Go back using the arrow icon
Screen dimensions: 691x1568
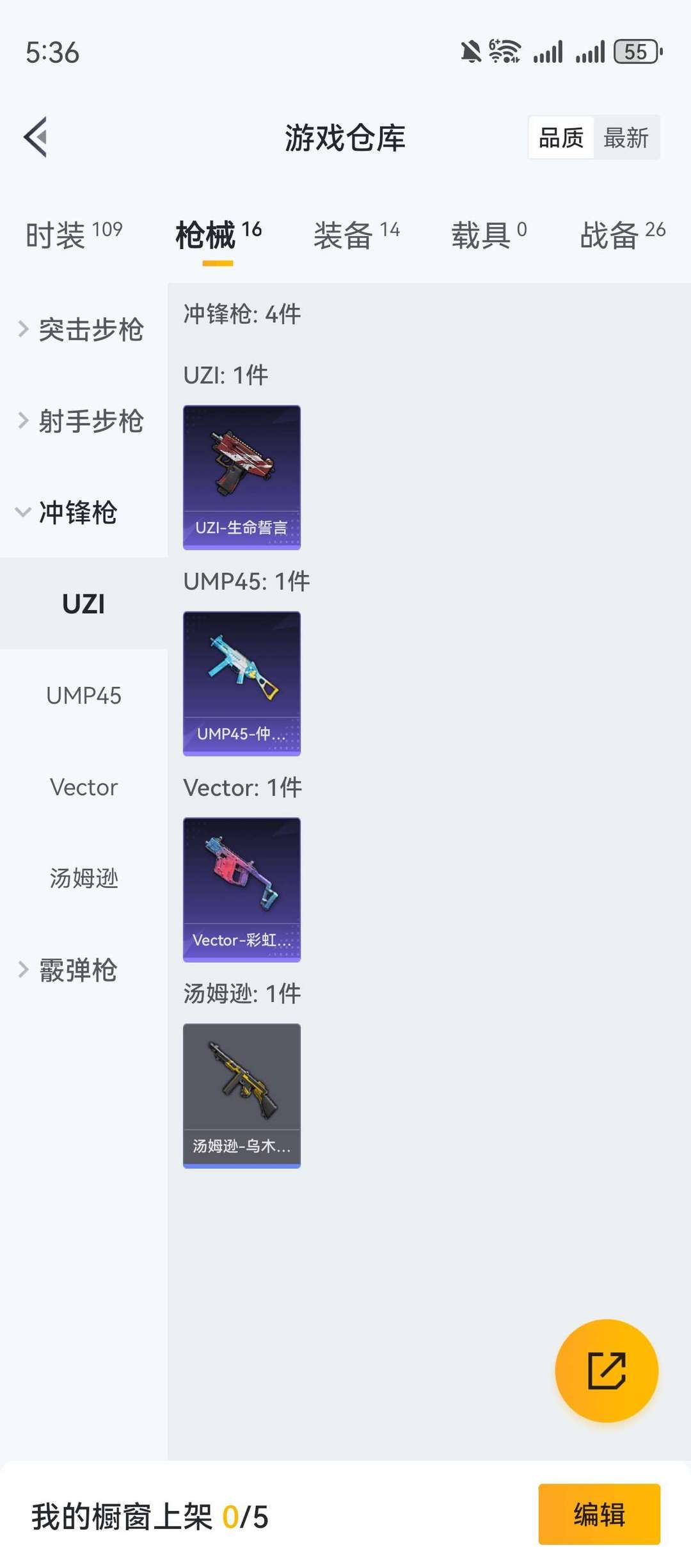(36, 137)
